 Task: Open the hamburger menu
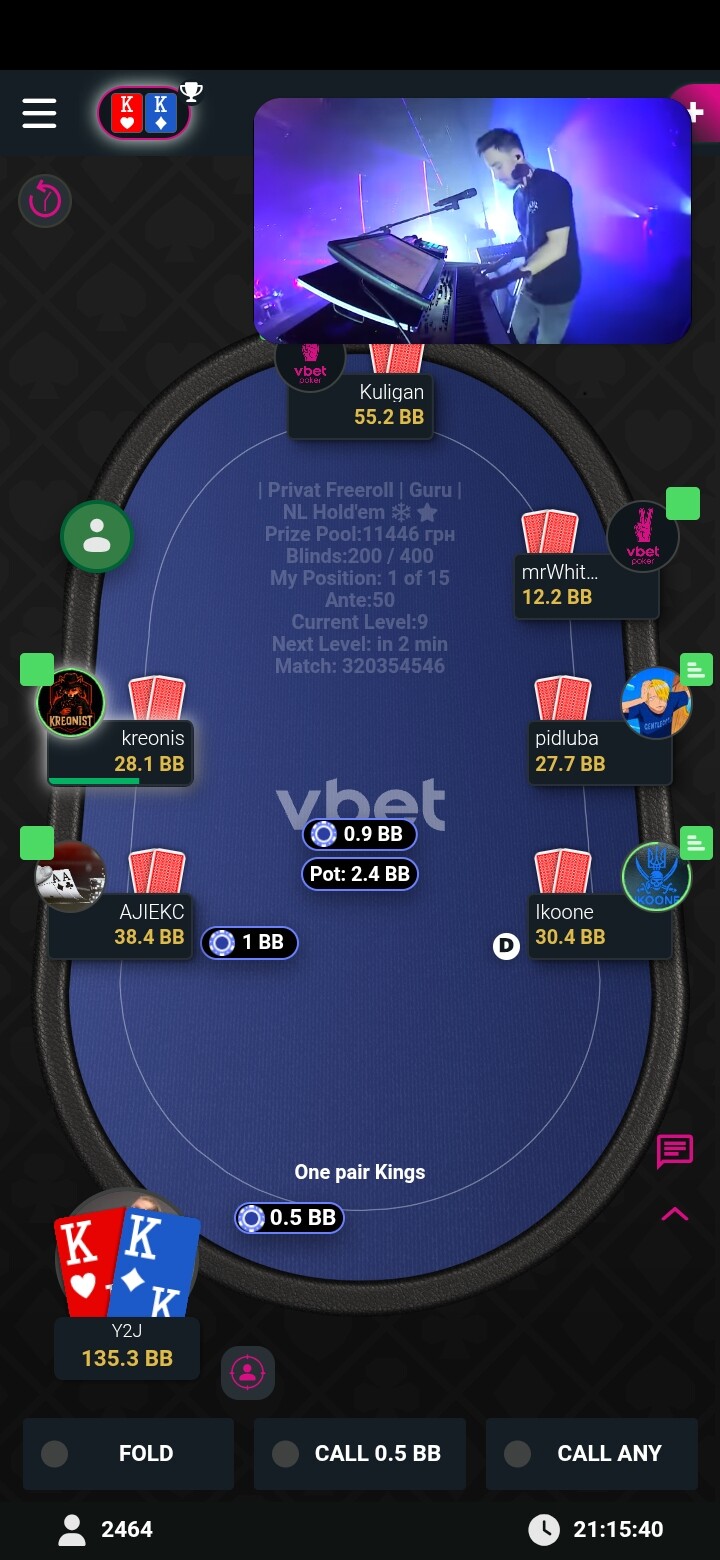point(39,113)
